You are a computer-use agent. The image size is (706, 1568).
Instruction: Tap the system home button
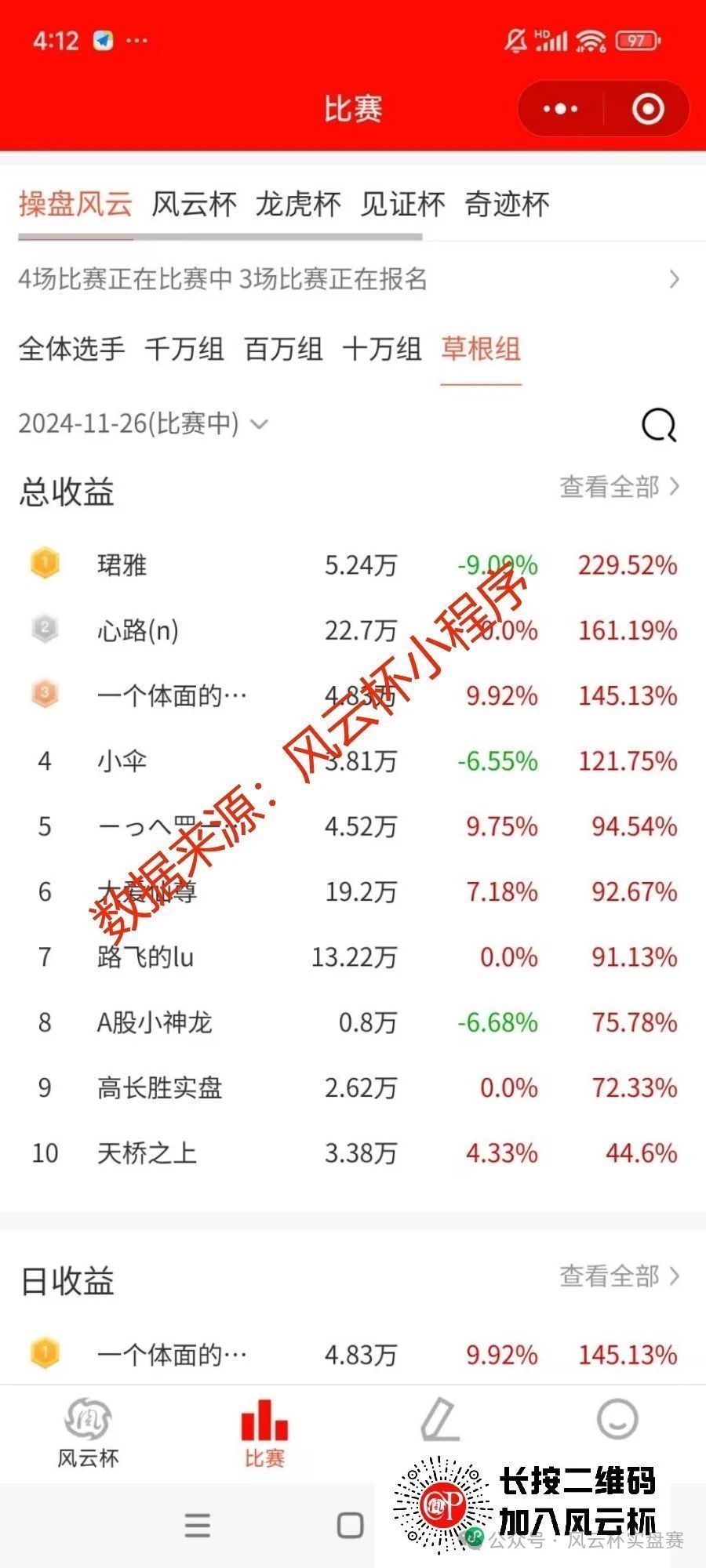[350, 1525]
